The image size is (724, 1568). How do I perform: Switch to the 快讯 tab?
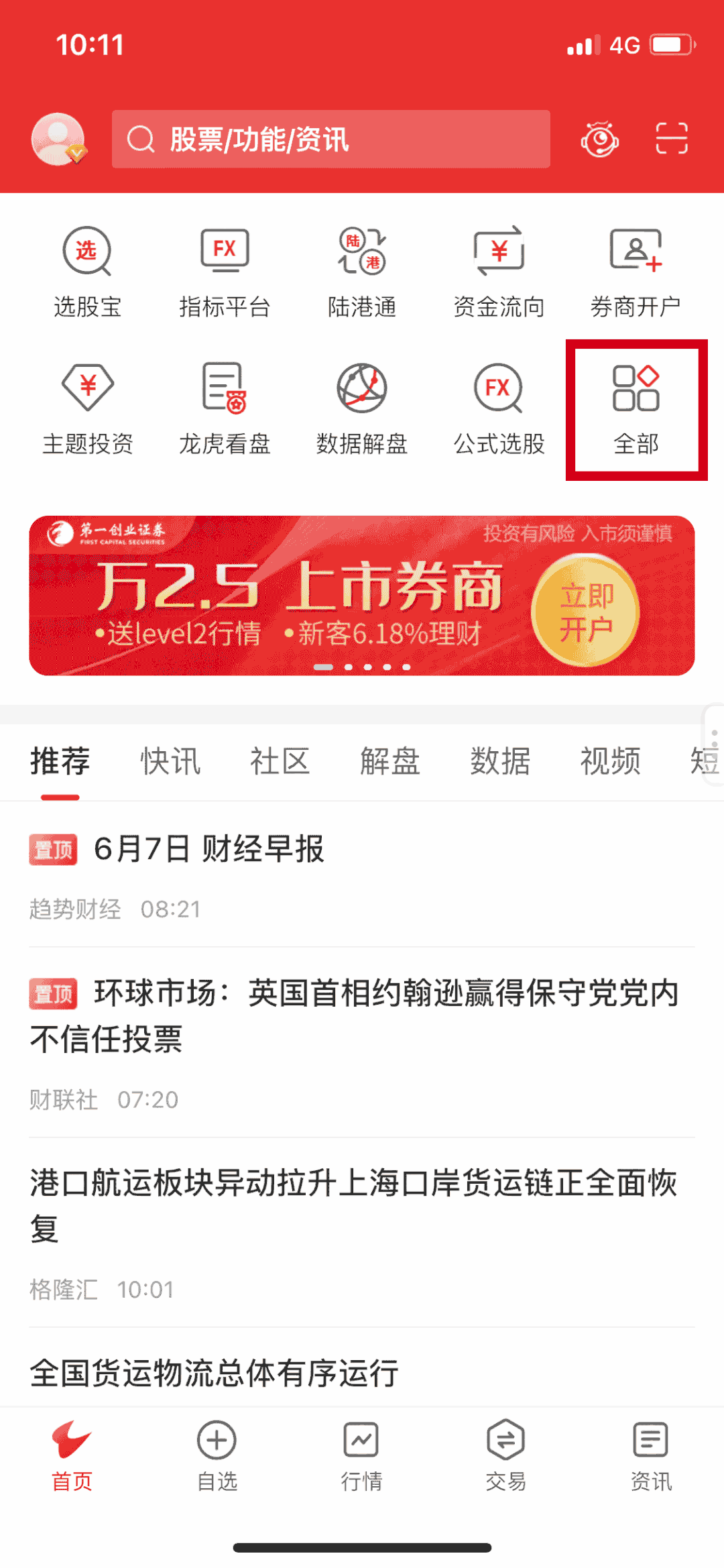tap(170, 761)
